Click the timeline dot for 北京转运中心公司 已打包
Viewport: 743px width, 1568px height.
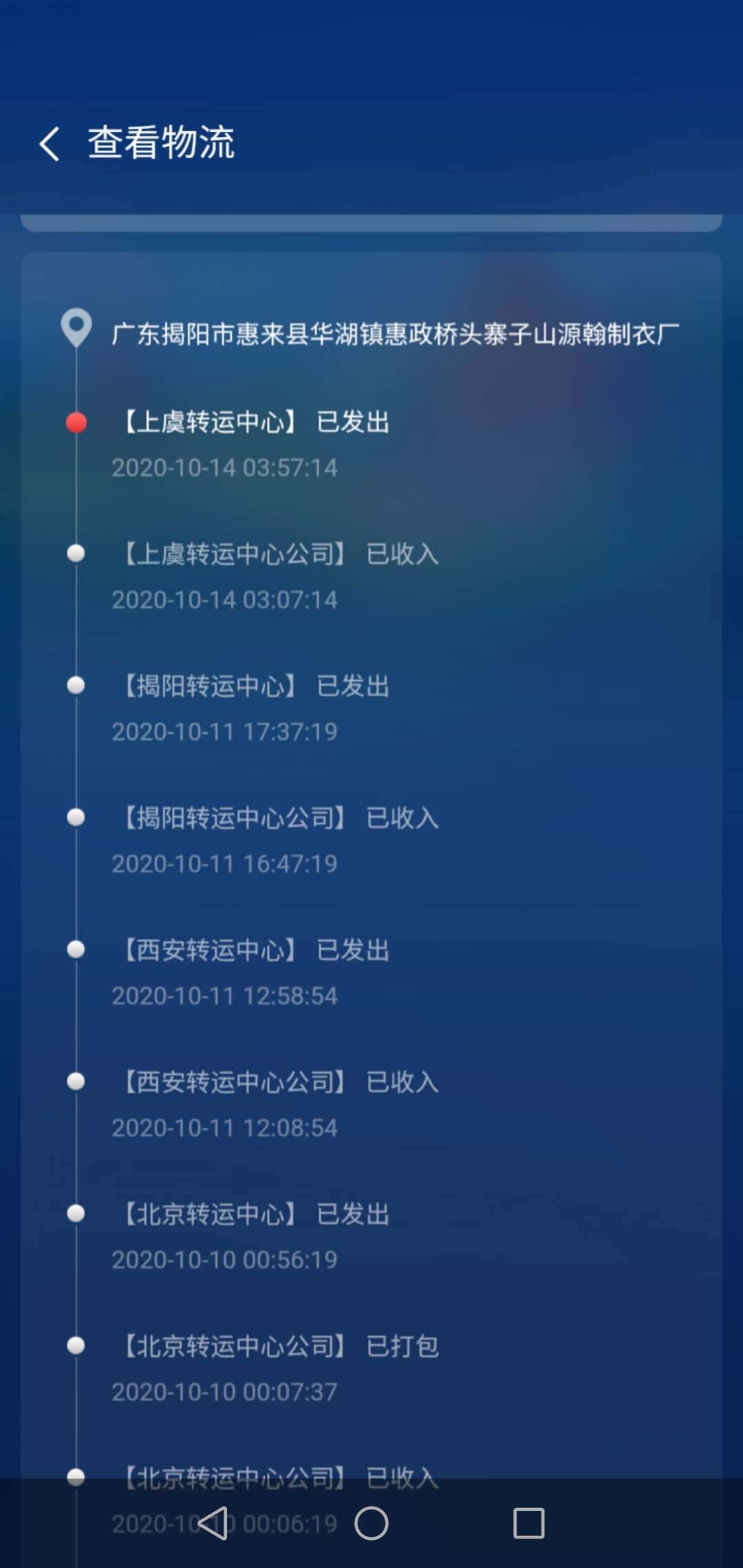pos(76,1345)
